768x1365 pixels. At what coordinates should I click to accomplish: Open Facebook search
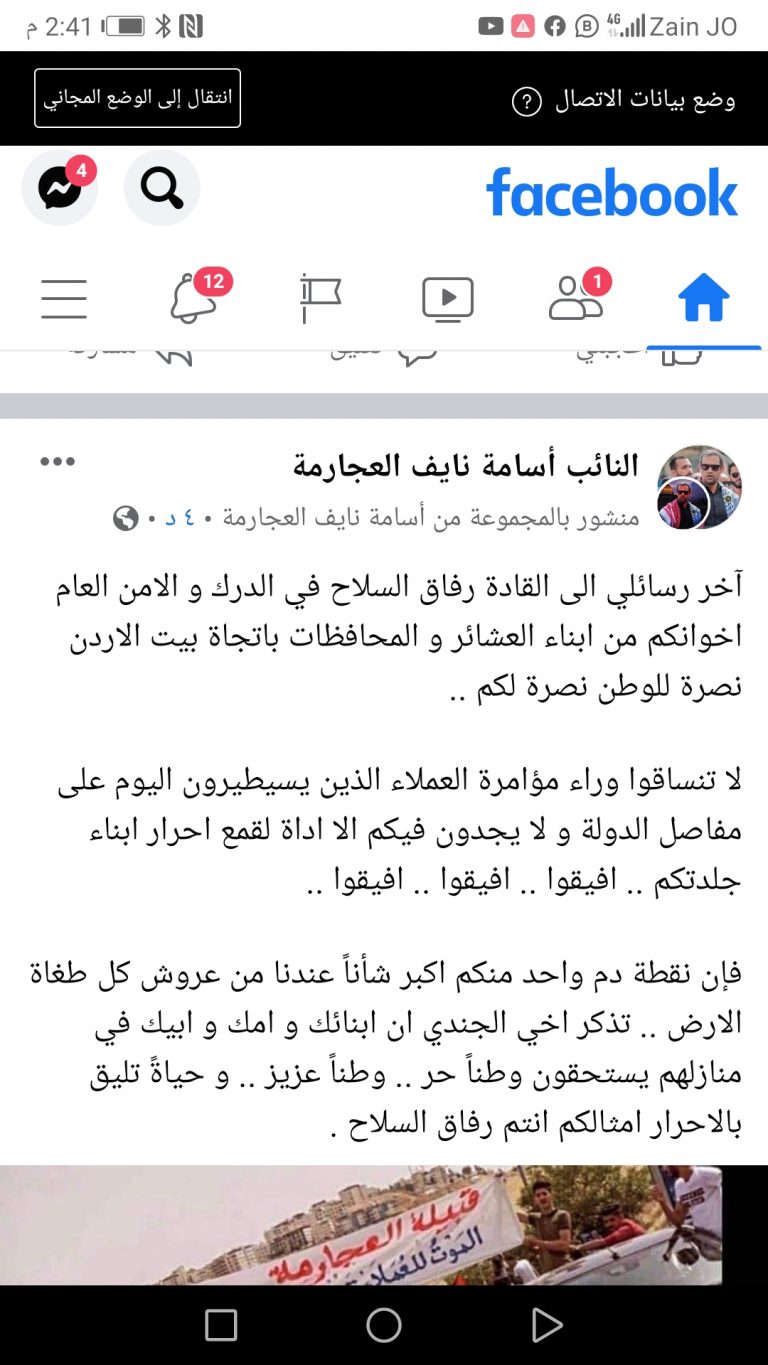tap(162, 187)
